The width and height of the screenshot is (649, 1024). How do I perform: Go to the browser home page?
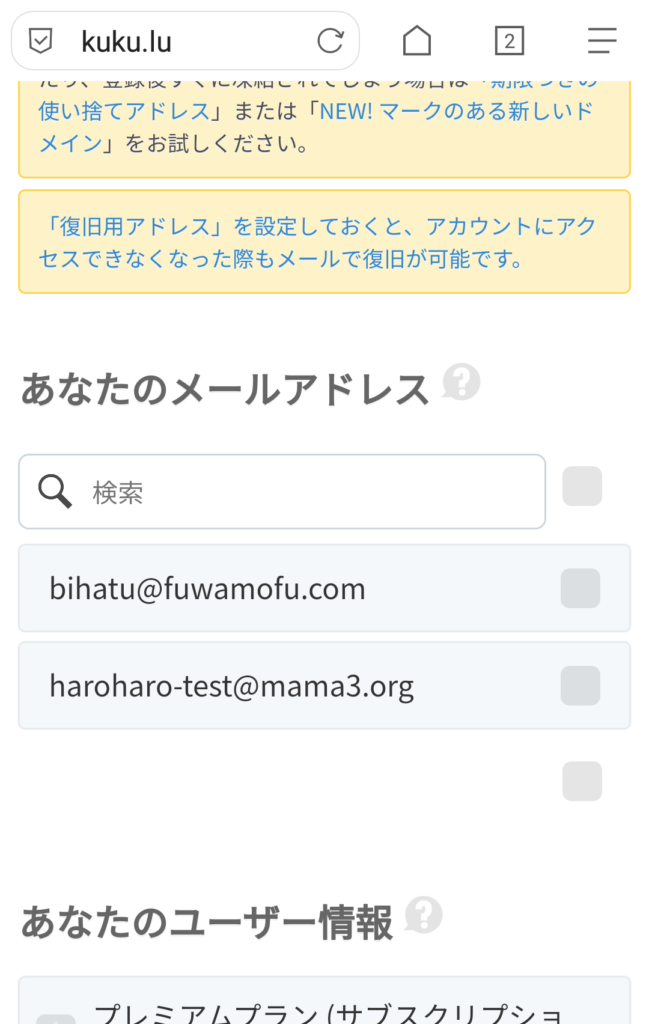tap(417, 41)
